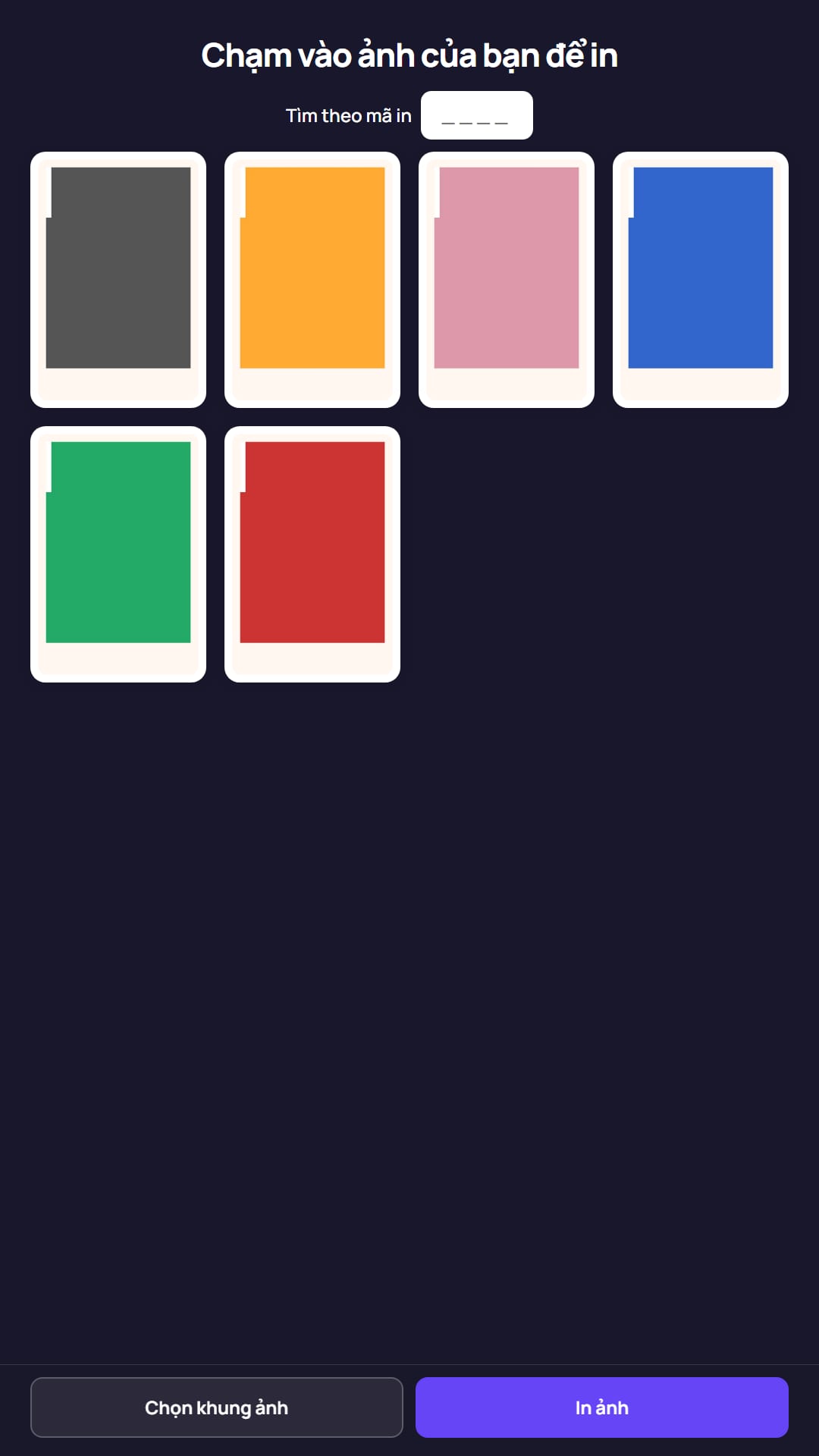Choose the pink photo card
This screenshot has width=819, height=1456.
tap(507, 280)
